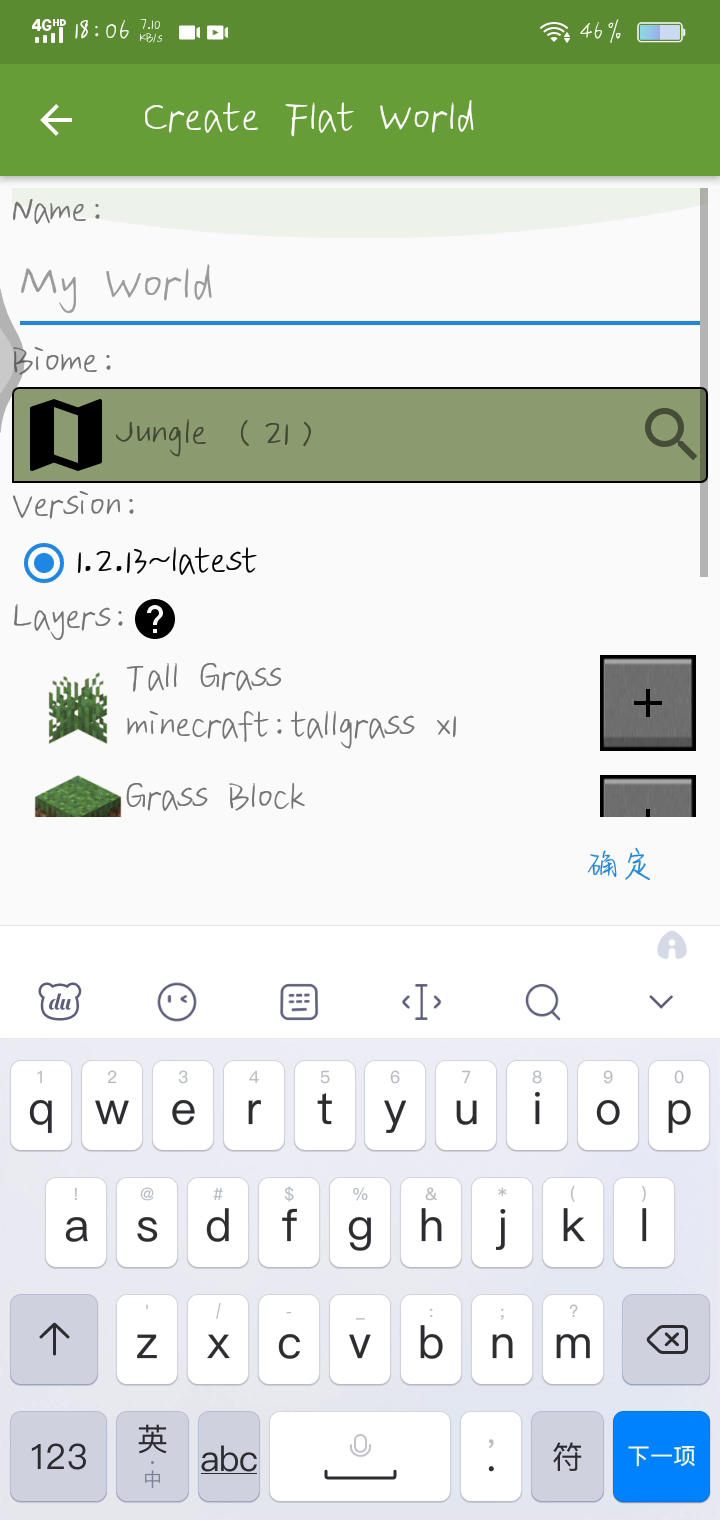Tap the 下一项 next key
The width and height of the screenshot is (720, 1520).
click(x=661, y=1456)
